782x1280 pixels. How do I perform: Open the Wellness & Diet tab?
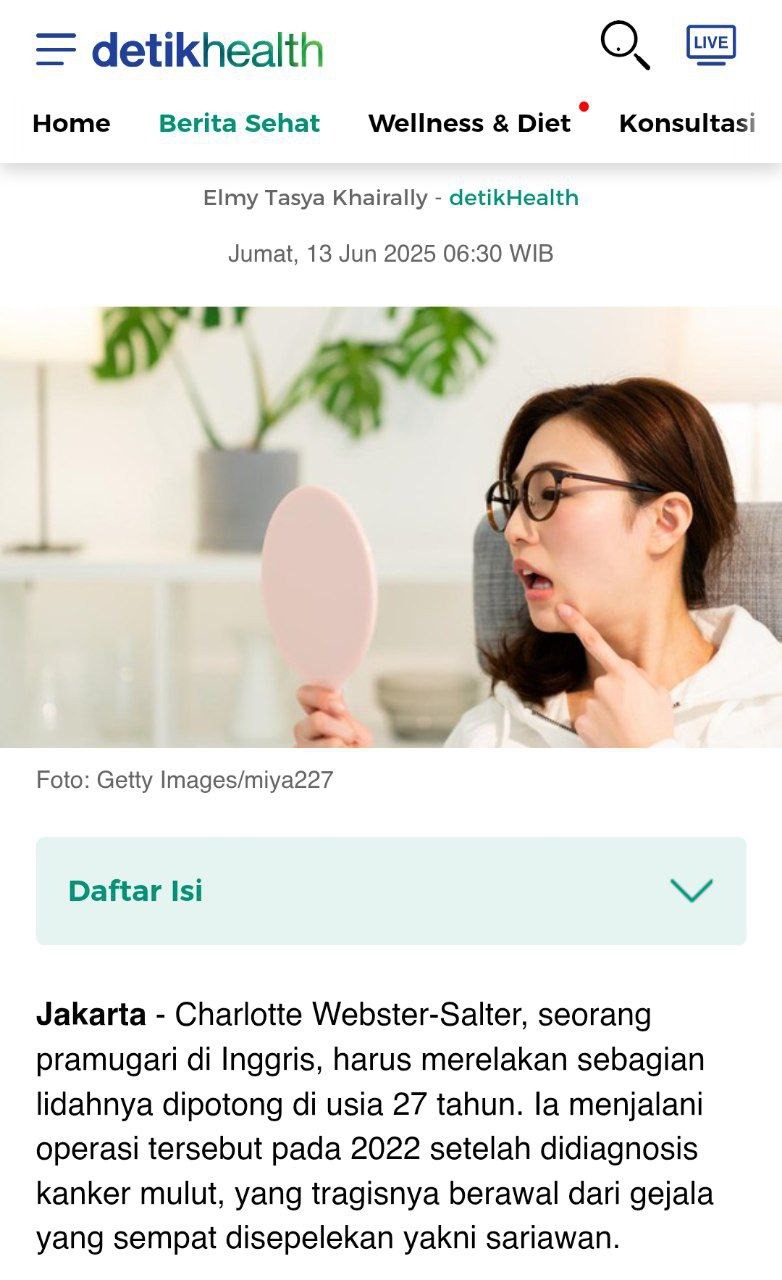pyautogui.click(x=469, y=124)
